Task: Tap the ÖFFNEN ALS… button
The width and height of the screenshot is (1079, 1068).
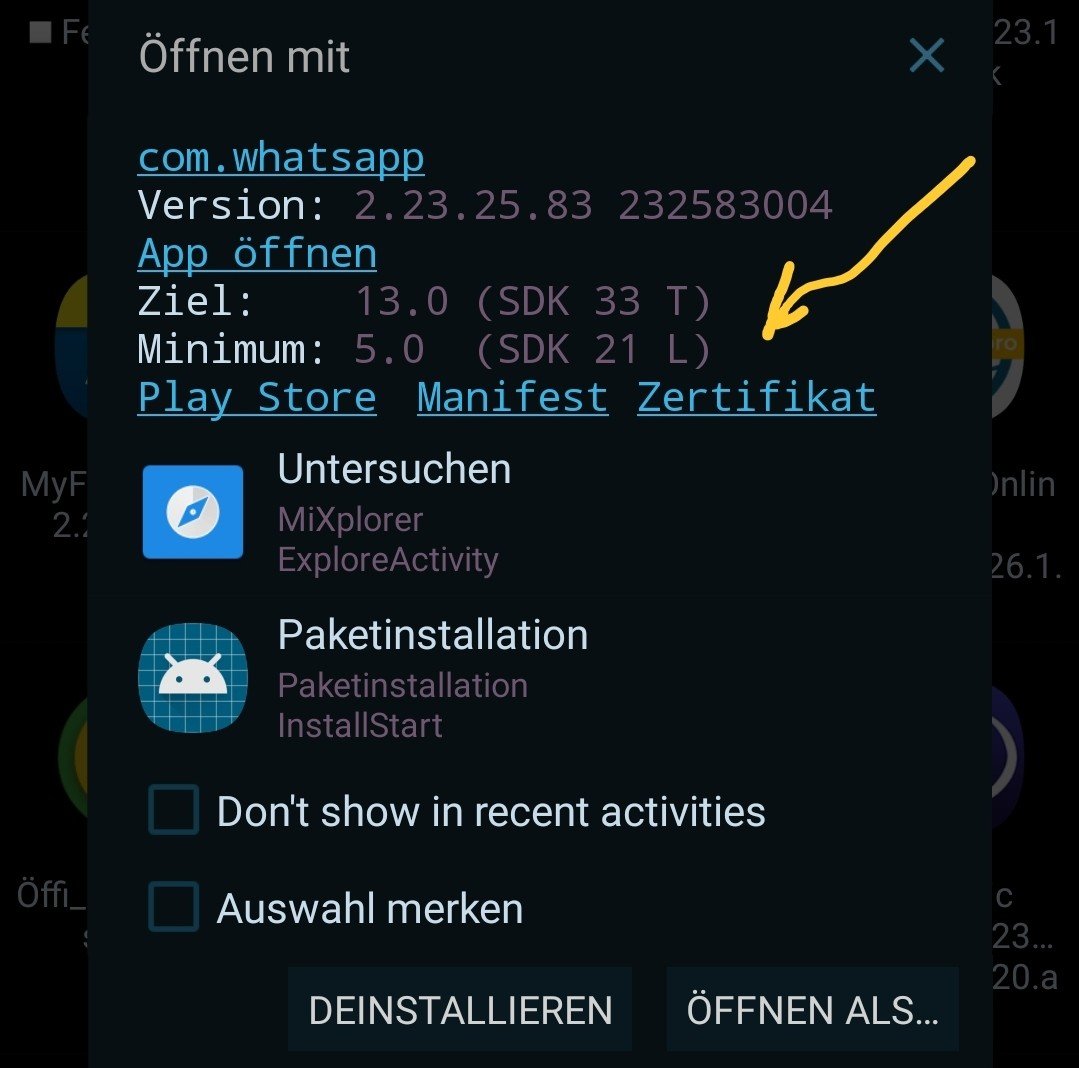Action: click(x=812, y=1009)
